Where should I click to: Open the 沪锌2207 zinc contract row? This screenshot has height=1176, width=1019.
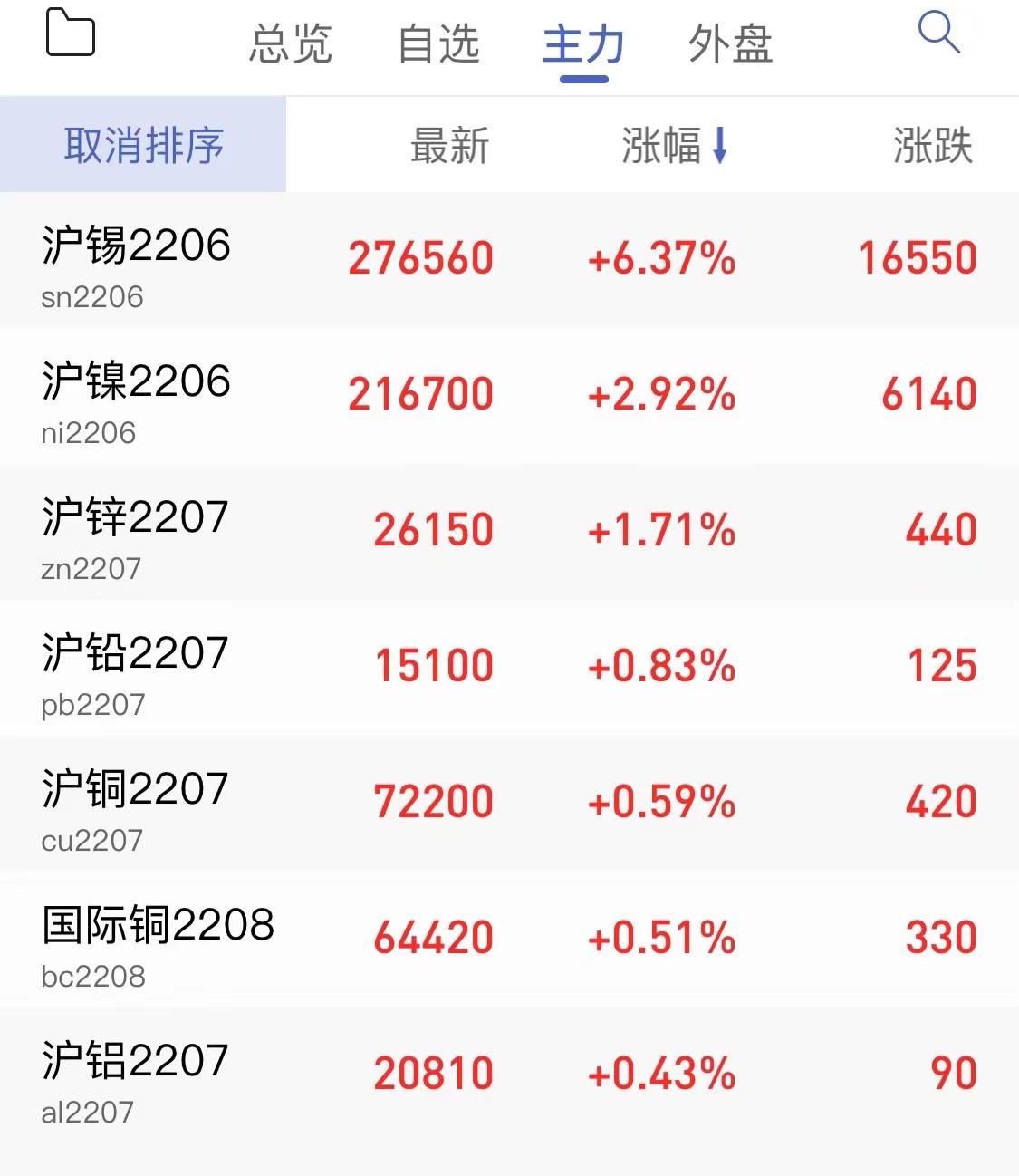[134, 530]
